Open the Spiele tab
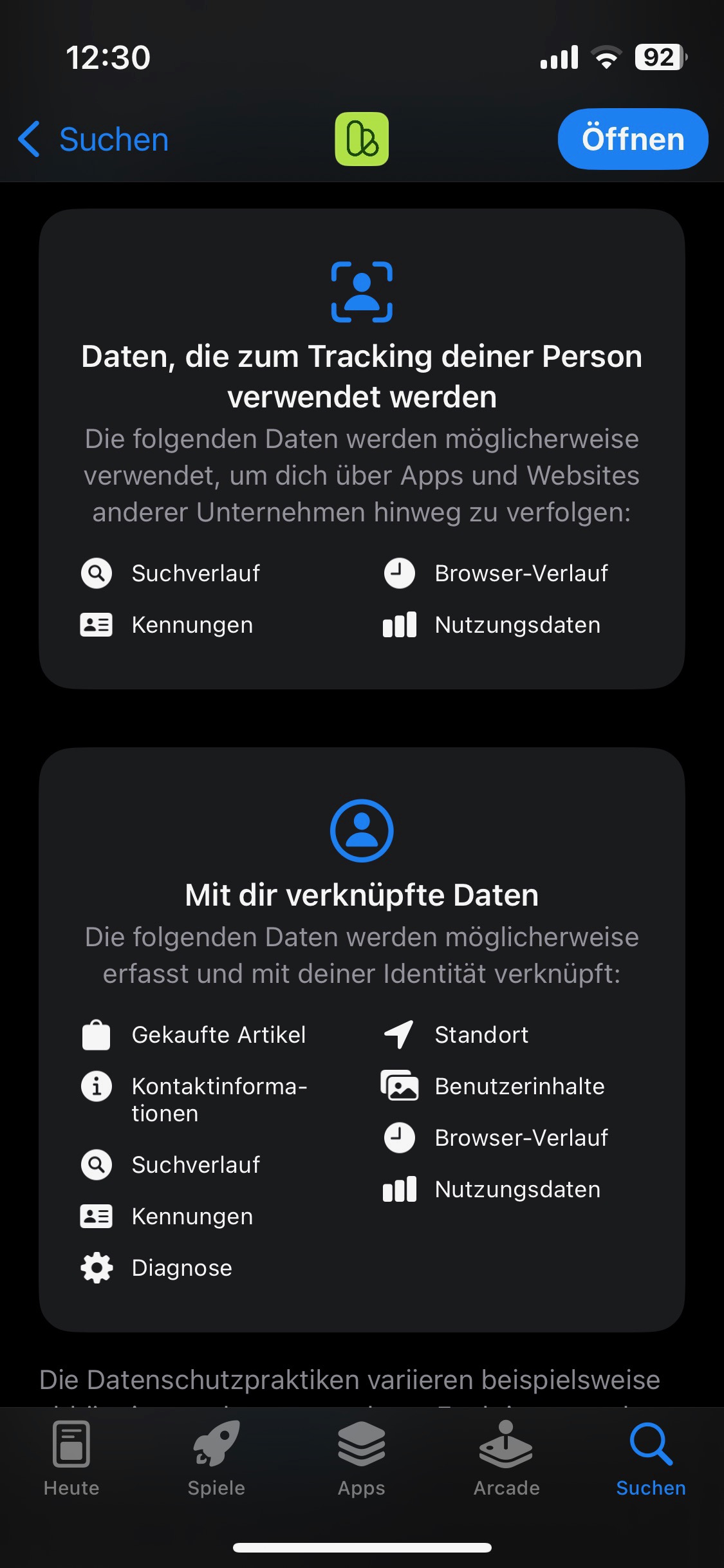Screen dimensions: 724x1568 tap(216, 1459)
